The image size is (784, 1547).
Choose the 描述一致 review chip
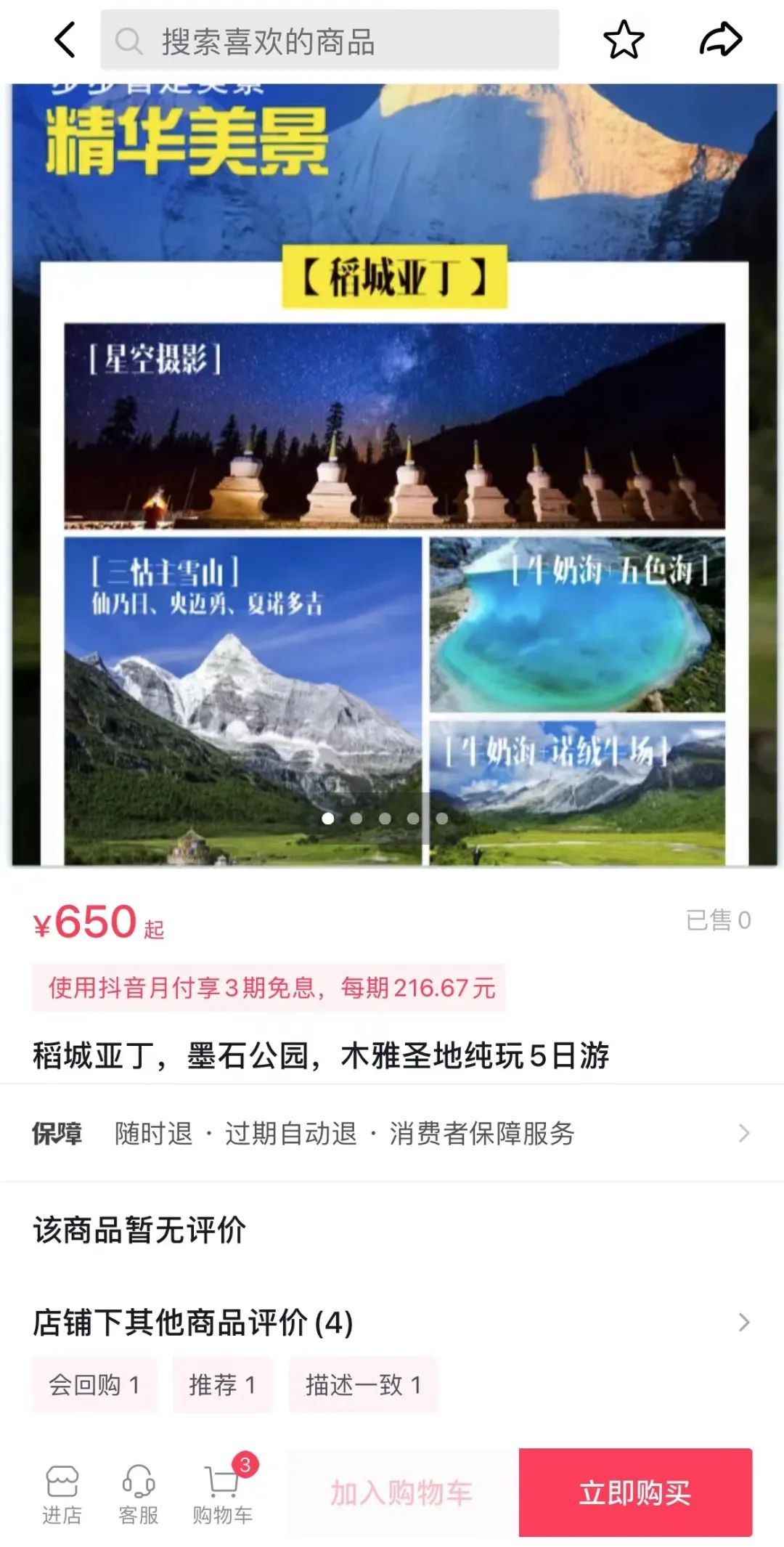[x=363, y=1384]
